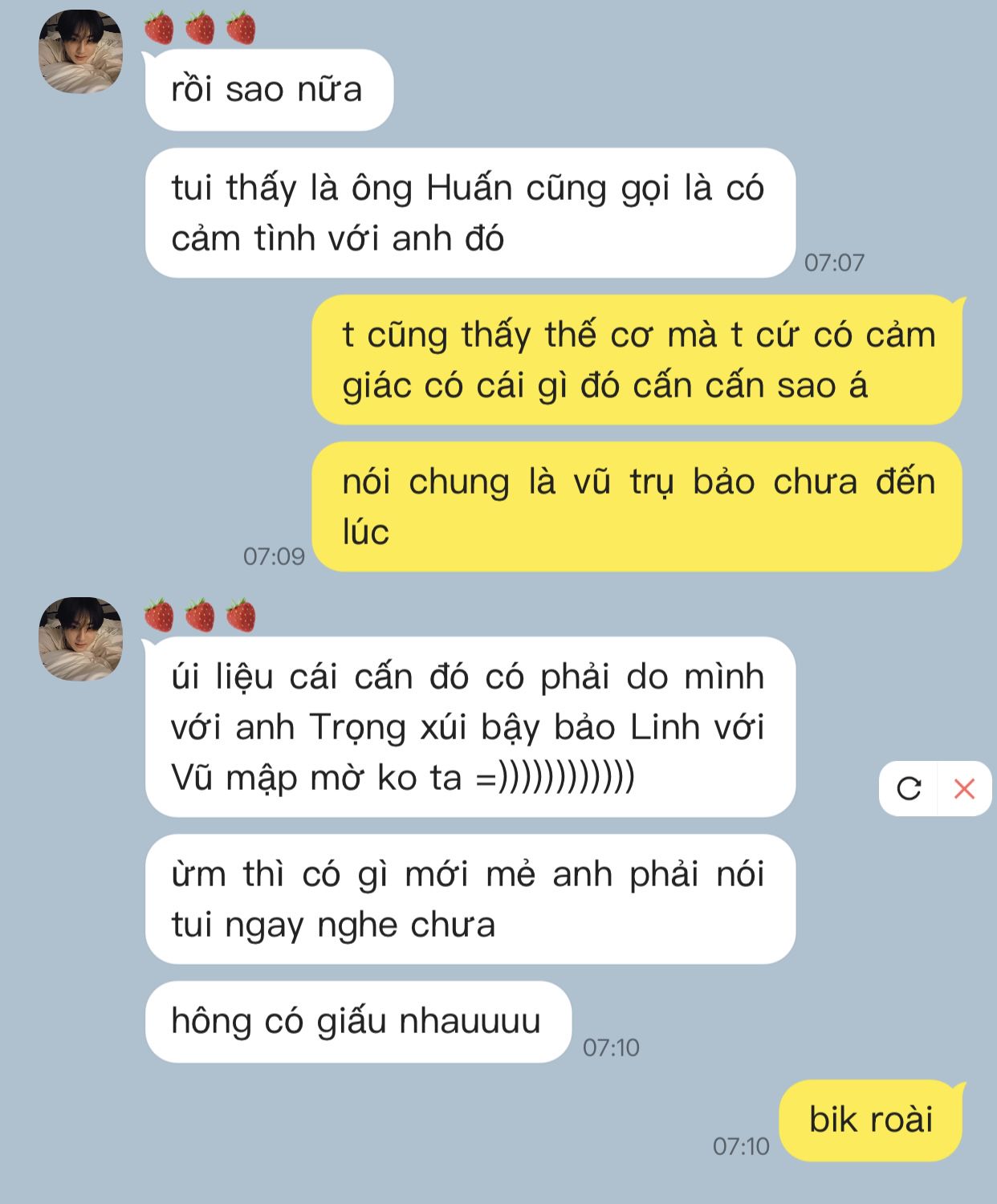Open the avatar above "úi liệu cái cấn"
The image size is (997, 1204).
[81, 639]
